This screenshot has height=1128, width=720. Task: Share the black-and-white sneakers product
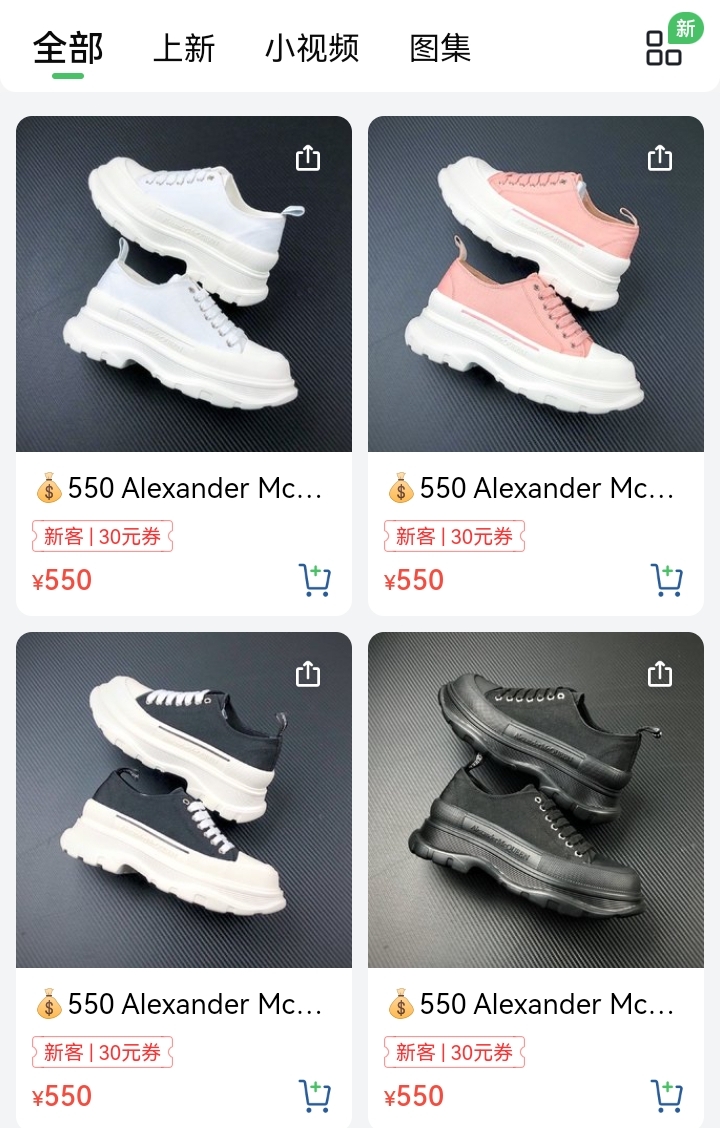308,673
